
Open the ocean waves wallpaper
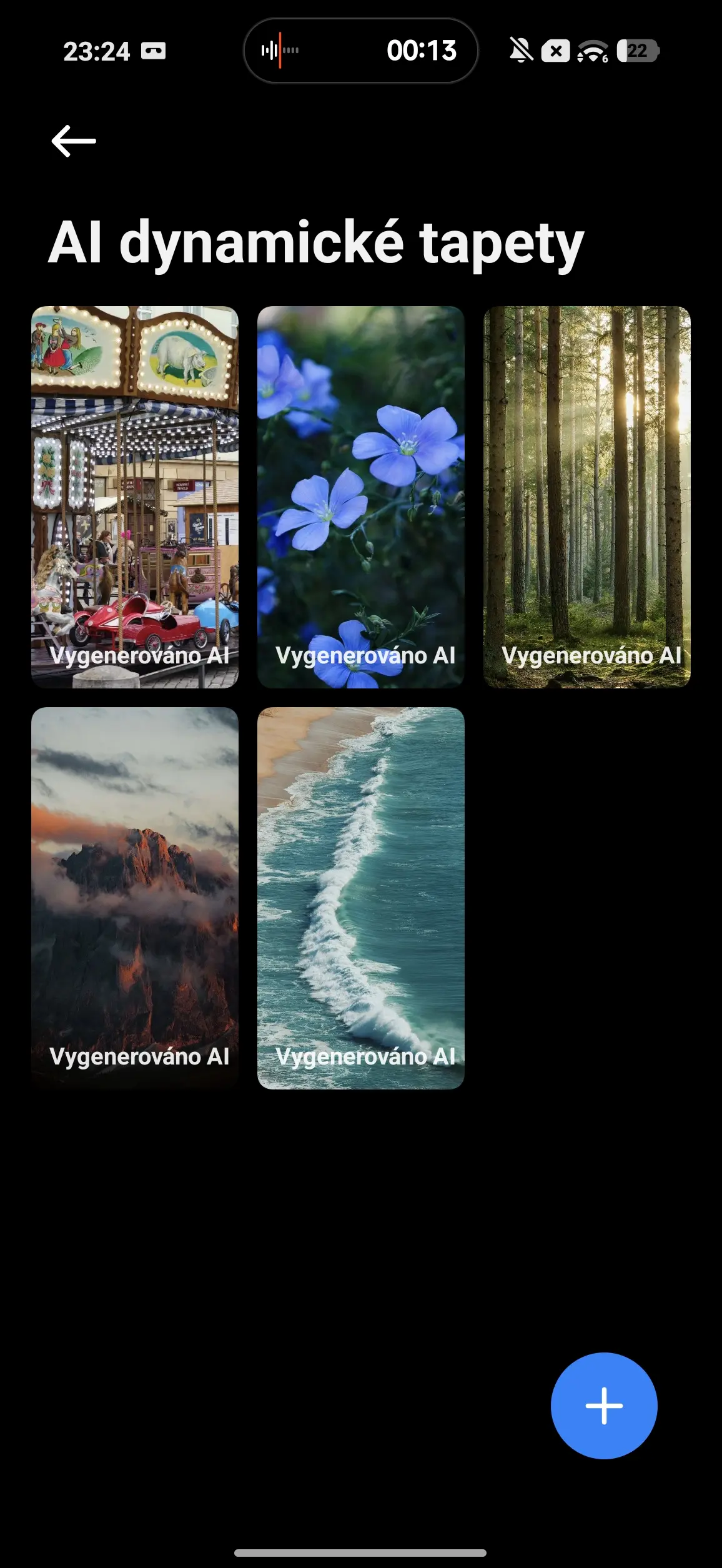pyautogui.click(x=361, y=898)
